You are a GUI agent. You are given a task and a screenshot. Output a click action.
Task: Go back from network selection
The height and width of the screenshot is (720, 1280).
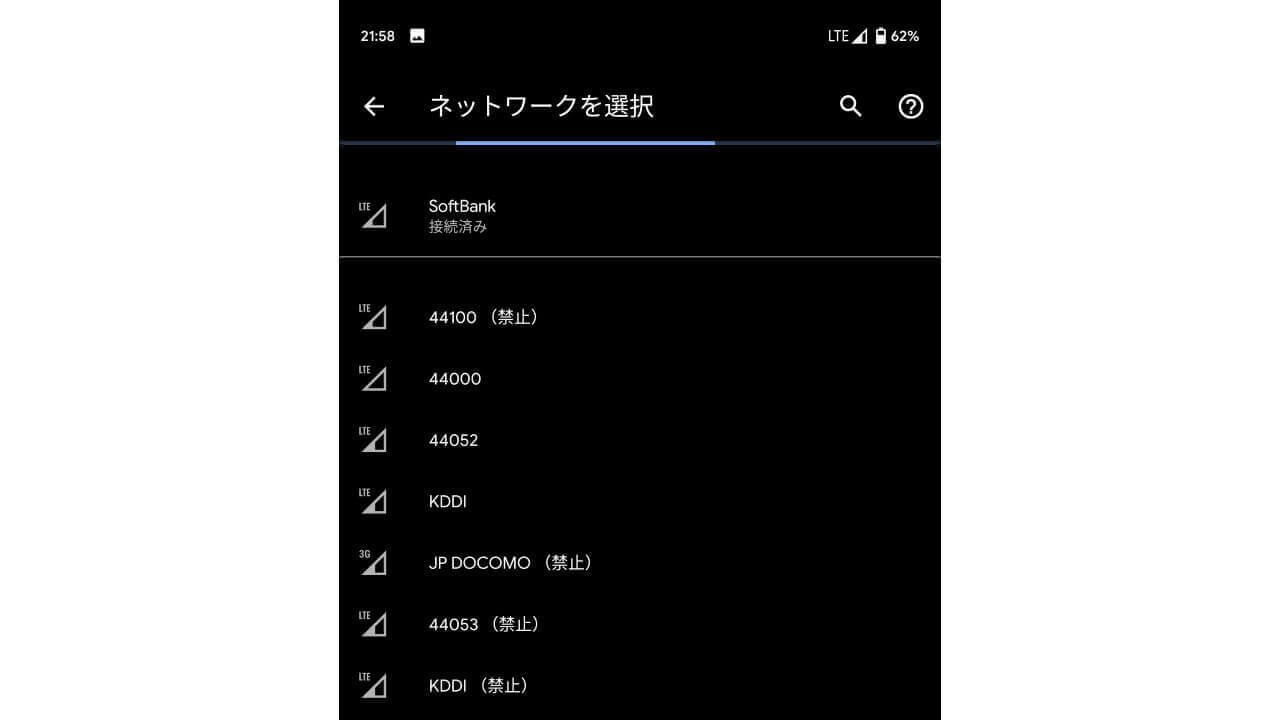click(374, 106)
